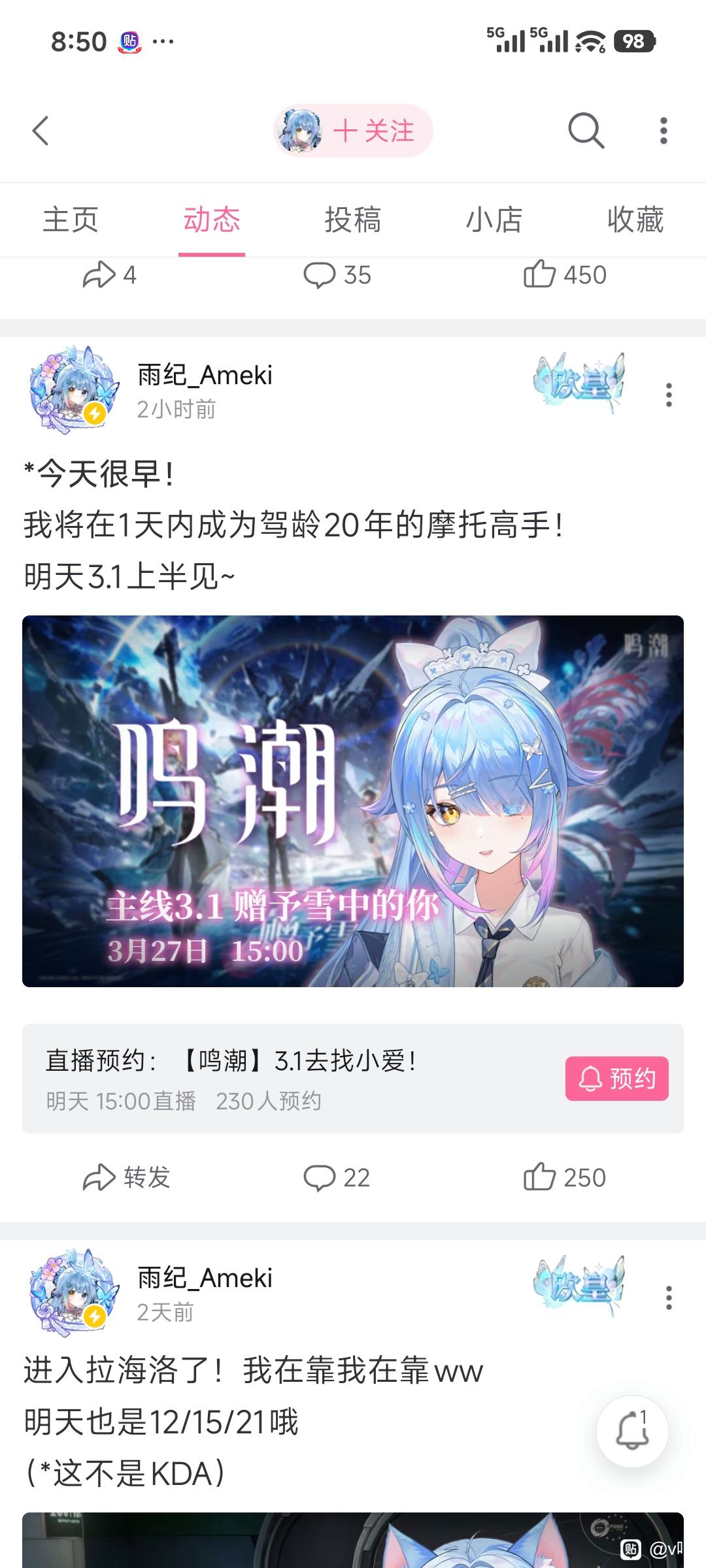View the 22 comments on the post
Screen dimensions: 706x1568
point(337,1177)
